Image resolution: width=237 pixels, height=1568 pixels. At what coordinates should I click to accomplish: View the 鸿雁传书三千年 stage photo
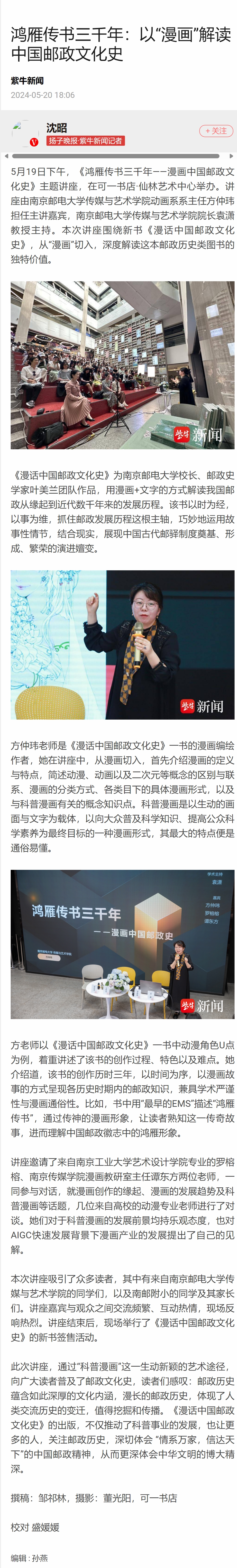coord(122,945)
